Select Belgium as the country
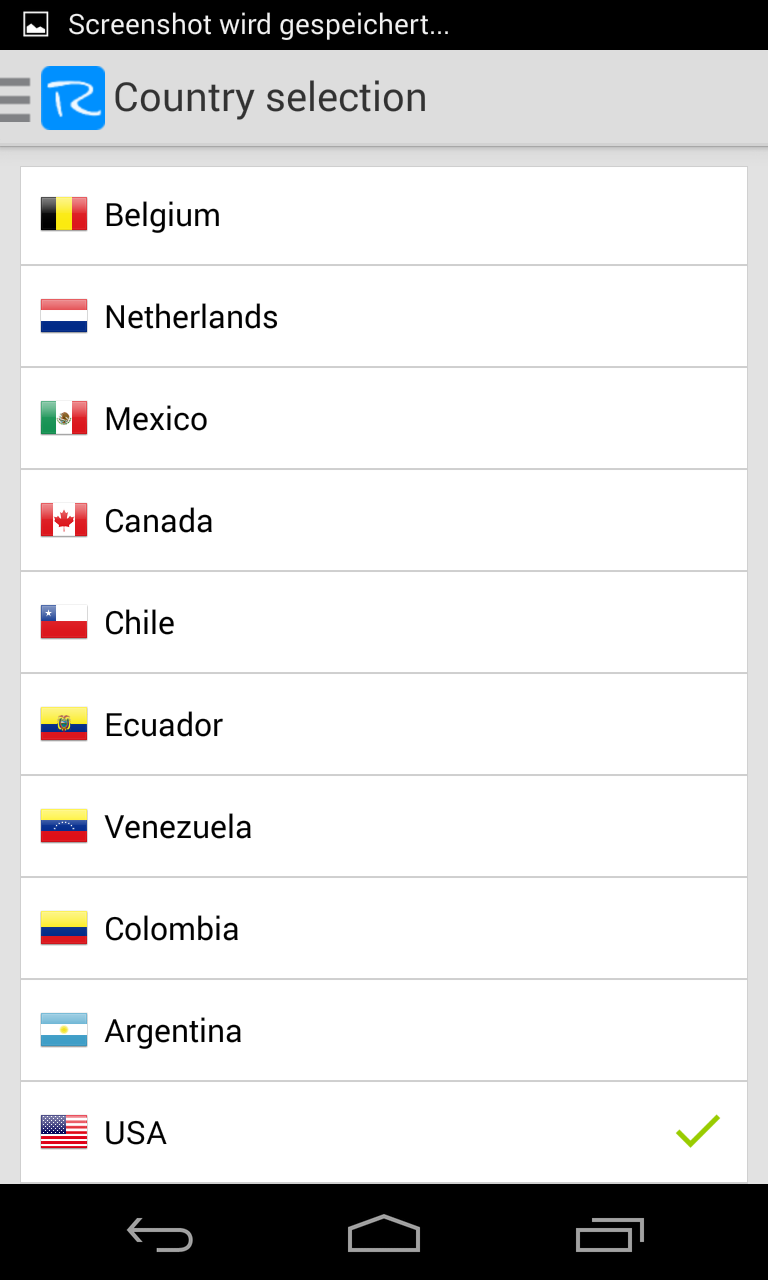 [384, 216]
